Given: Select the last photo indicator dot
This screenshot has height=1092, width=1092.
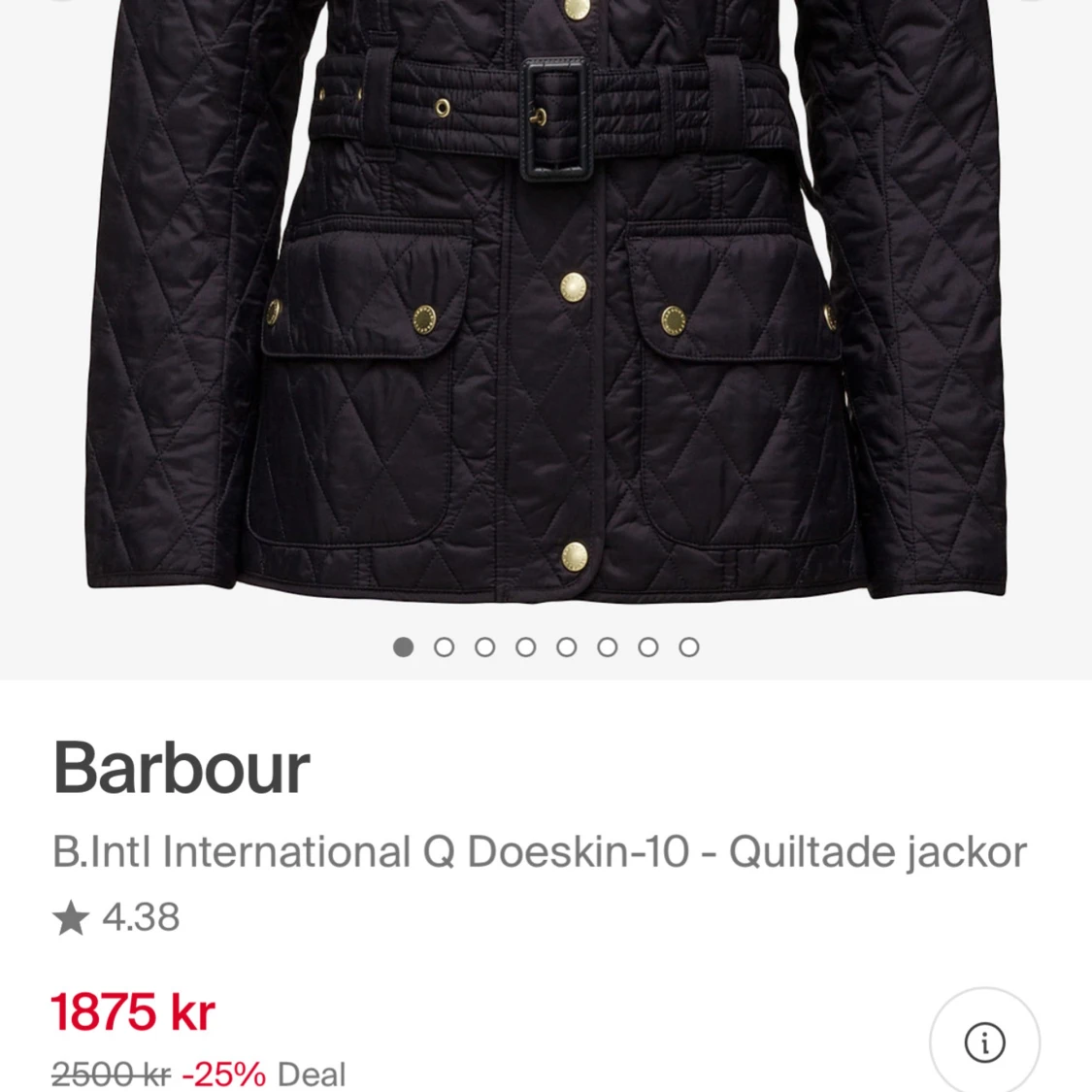Looking at the screenshot, I should click(689, 647).
